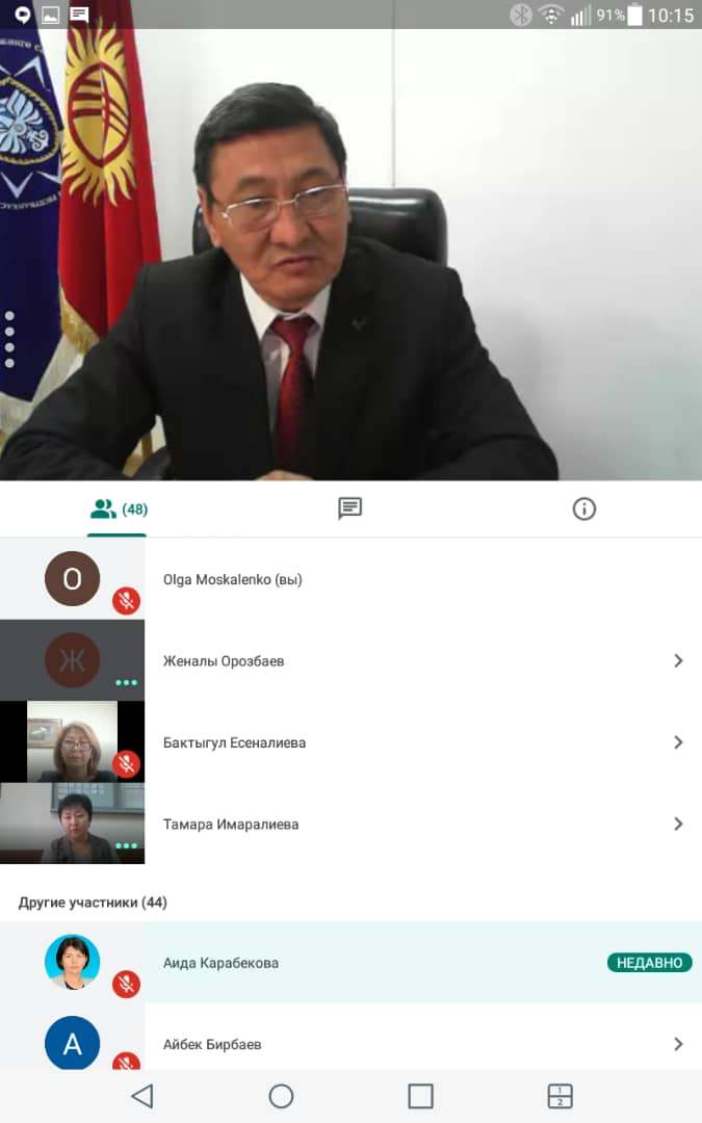Open recent apps from navigation bar
This screenshot has height=1123, width=702.
tap(420, 1096)
